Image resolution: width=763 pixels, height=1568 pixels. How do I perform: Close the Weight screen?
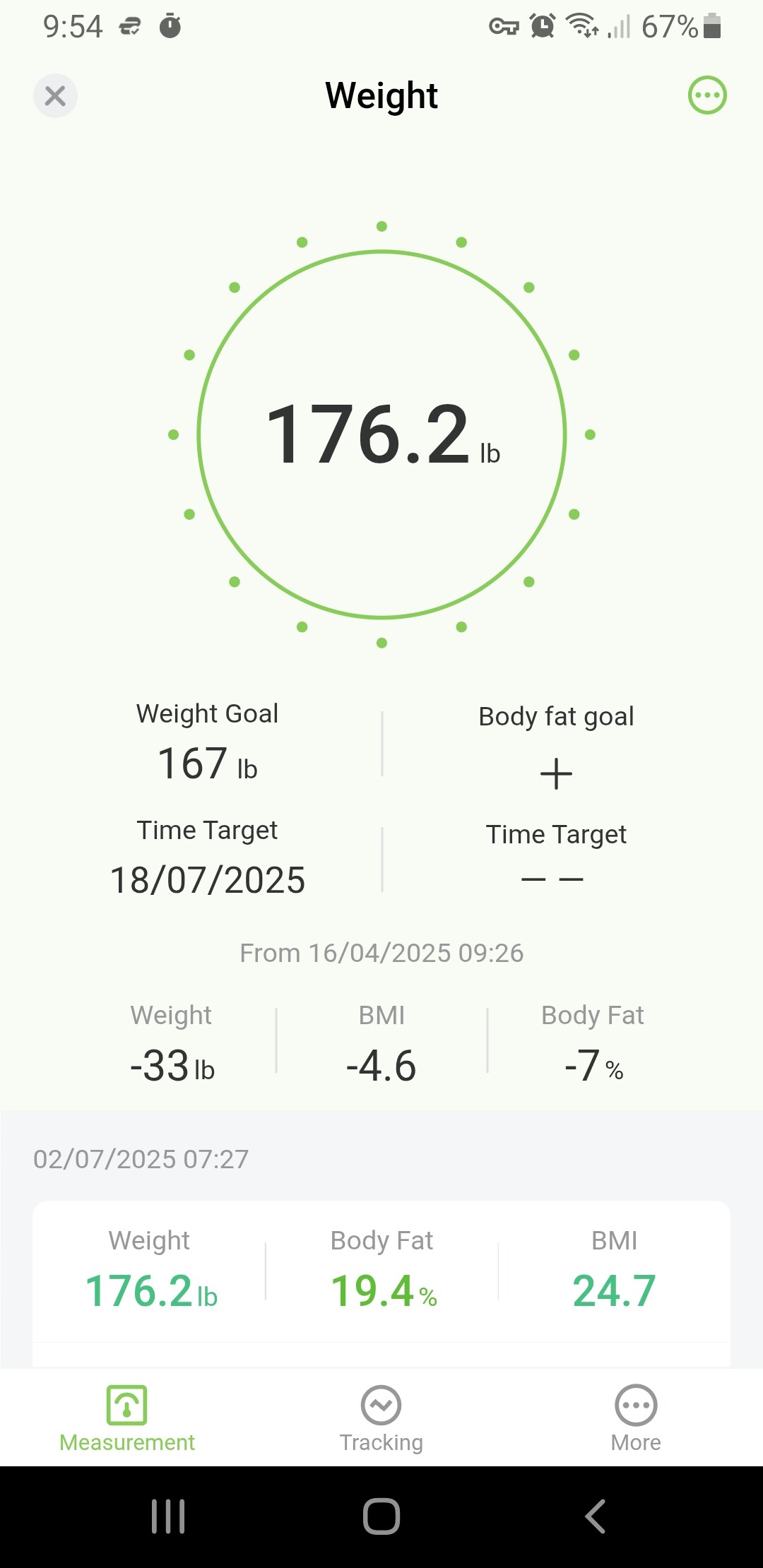(55, 95)
